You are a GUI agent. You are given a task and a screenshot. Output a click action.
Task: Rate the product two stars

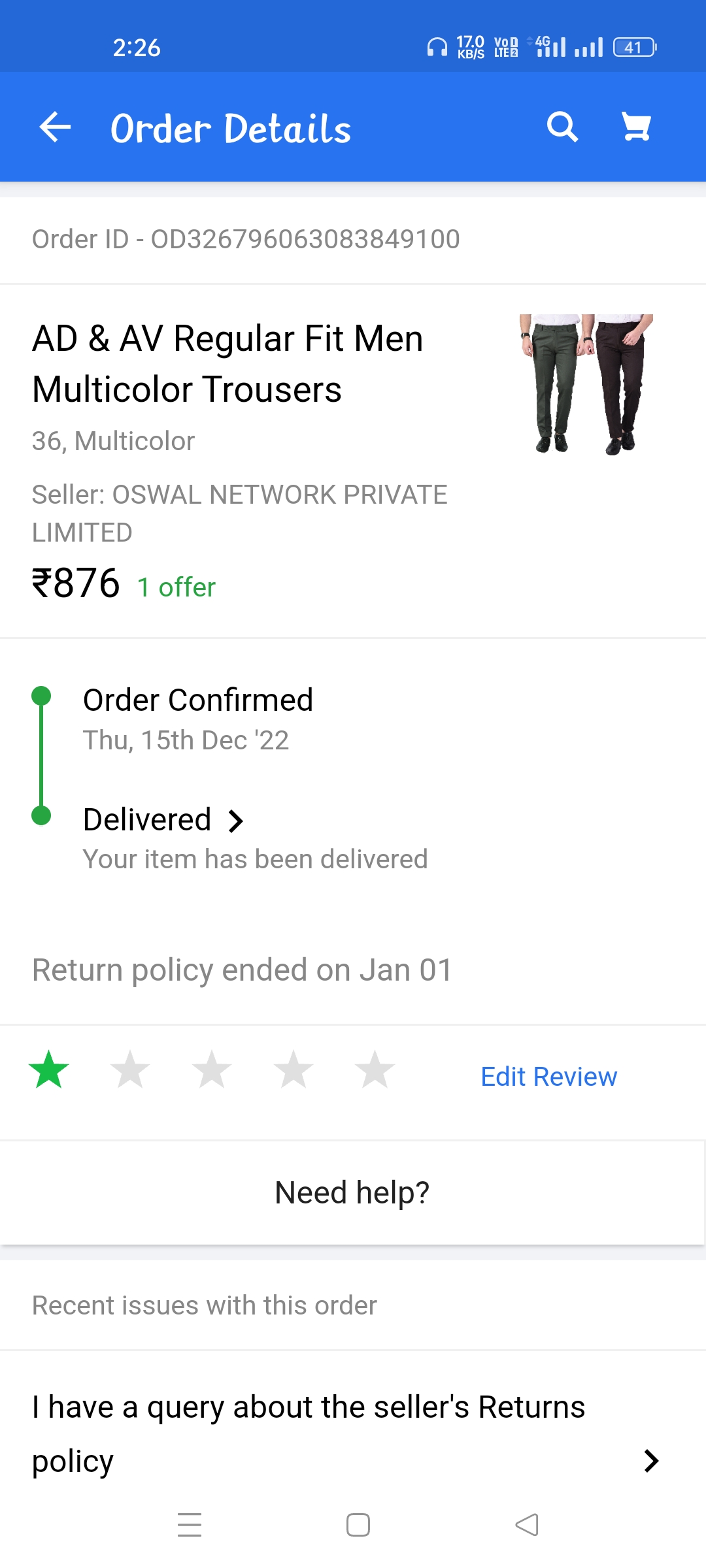[130, 1070]
